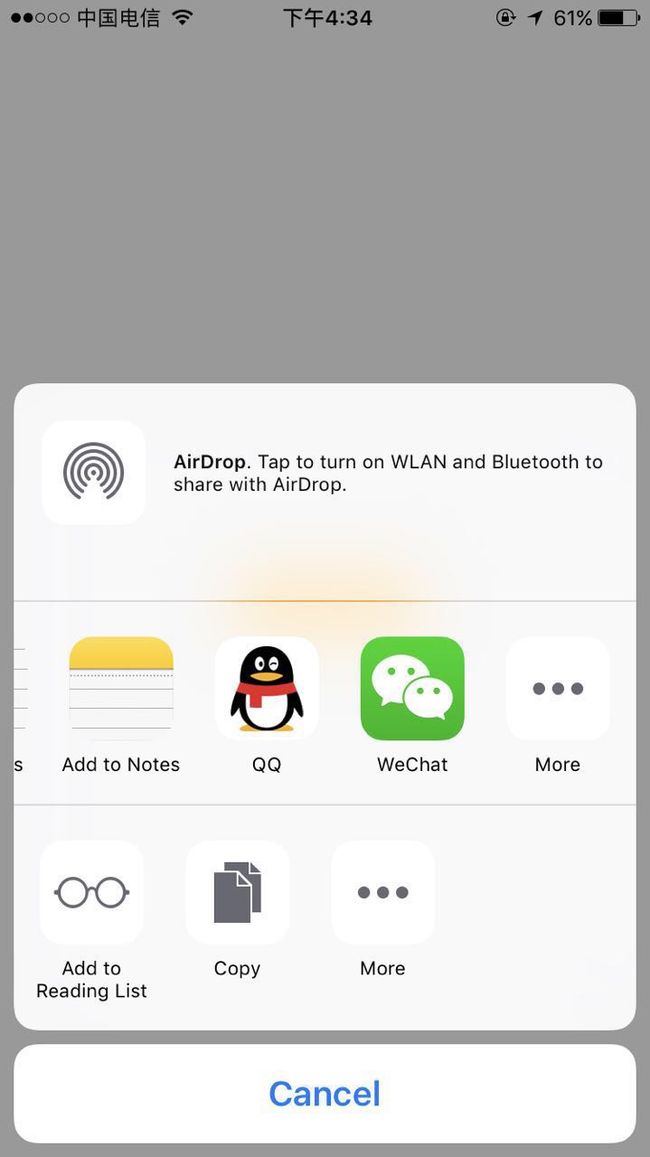Share via WeChat
650x1157 pixels.
click(412, 688)
